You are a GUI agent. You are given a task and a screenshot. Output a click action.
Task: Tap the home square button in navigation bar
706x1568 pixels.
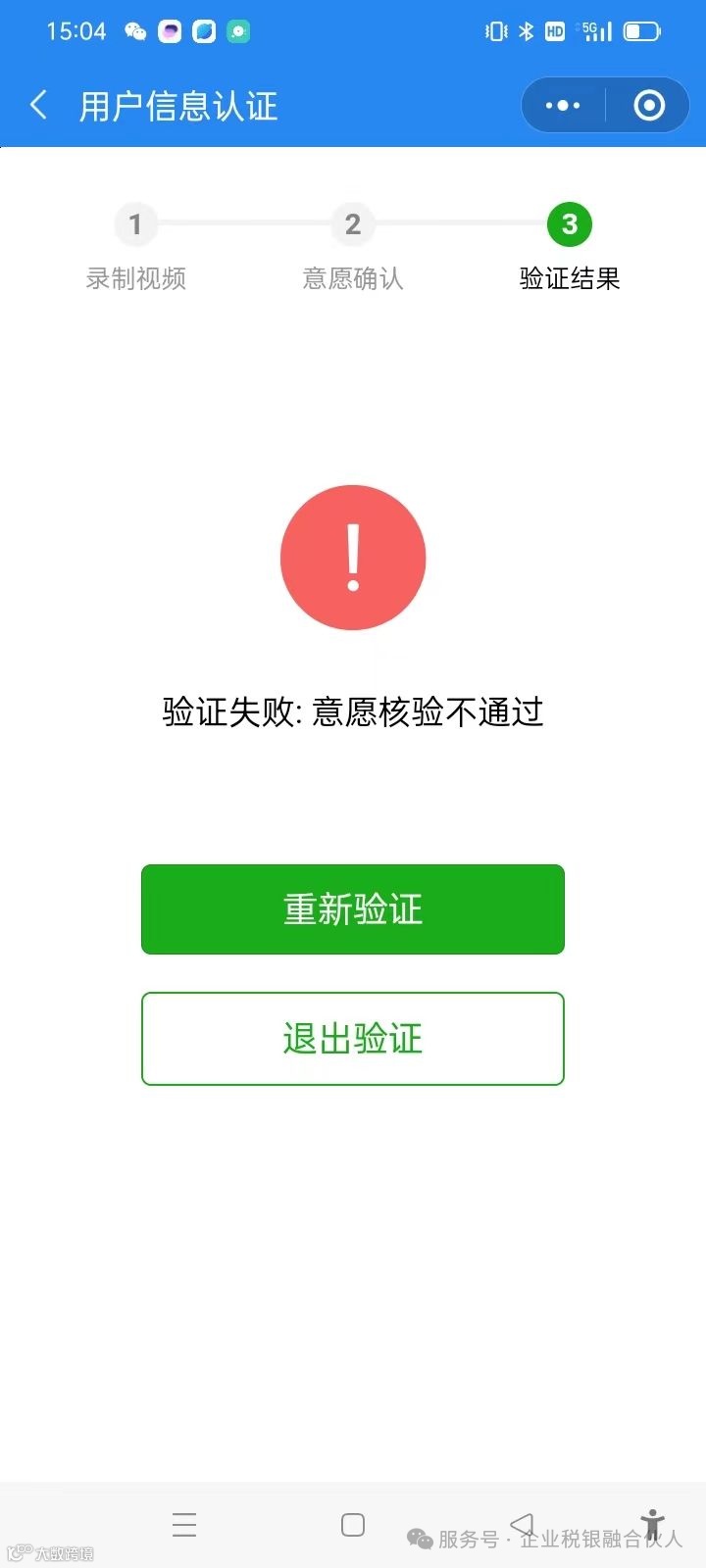click(353, 1525)
